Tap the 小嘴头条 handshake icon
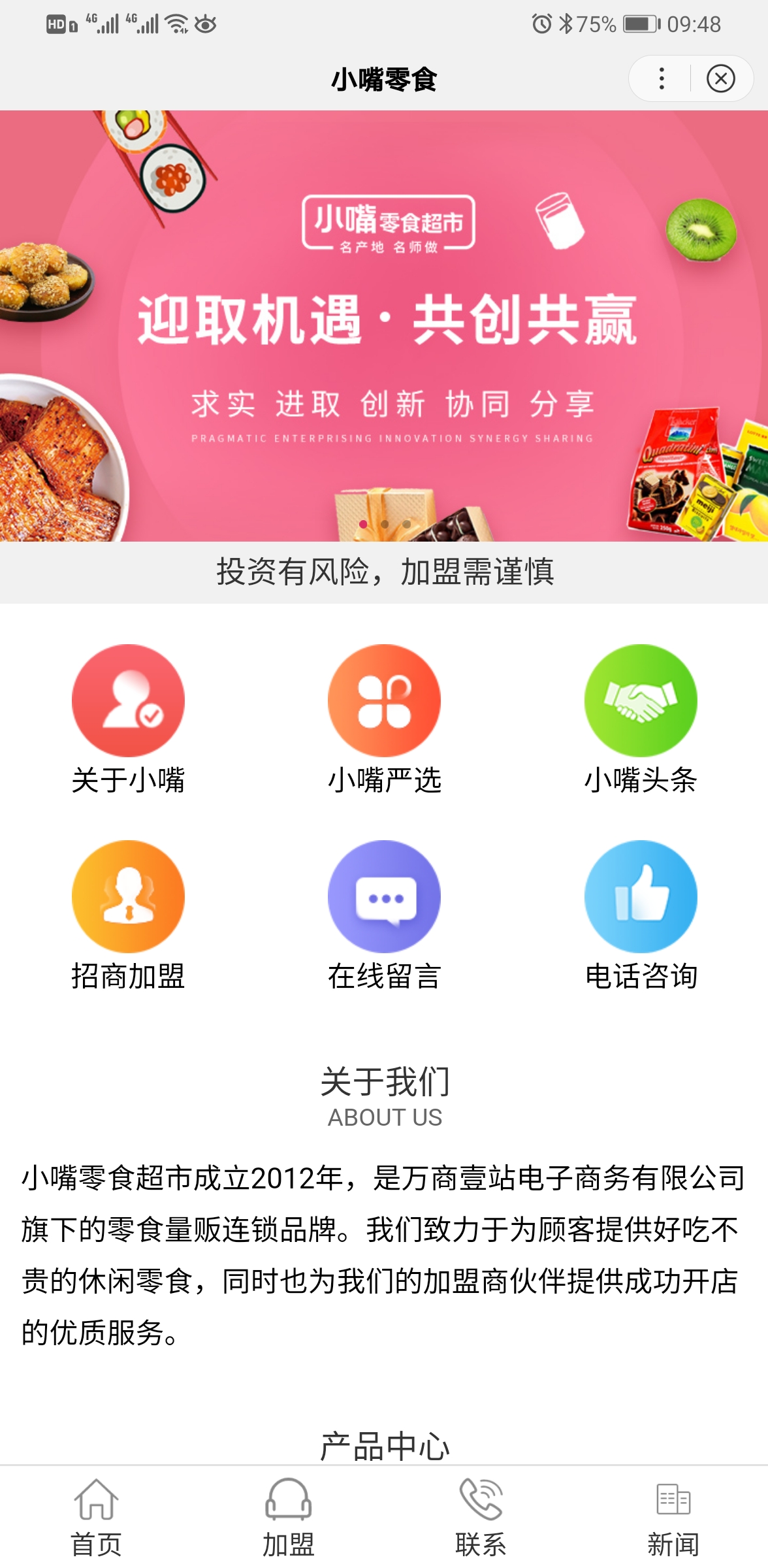The height and width of the screenshot is (1568, 768). click(640, 699)
